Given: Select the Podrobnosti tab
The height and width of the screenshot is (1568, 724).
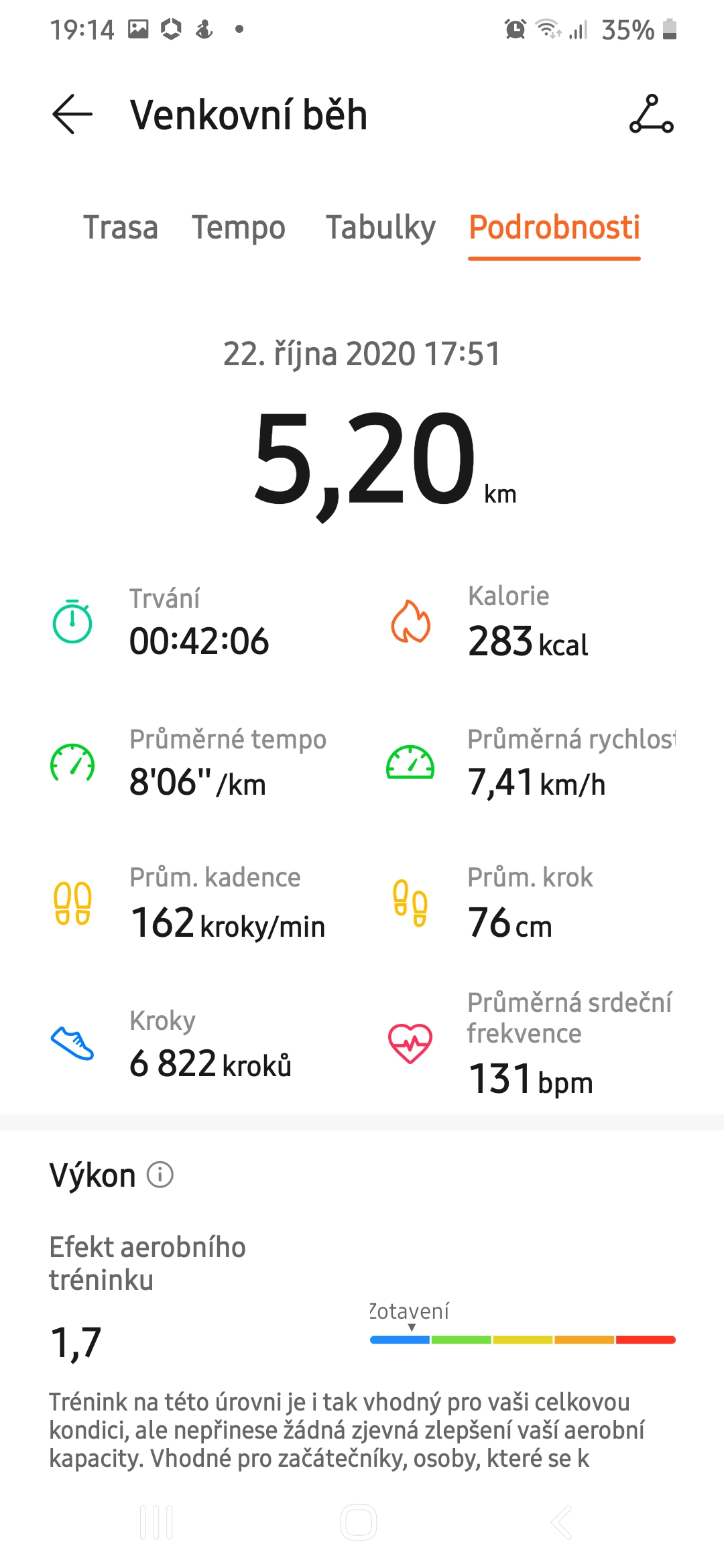Looking at the screenshot, I should click(x=554, y=228).
